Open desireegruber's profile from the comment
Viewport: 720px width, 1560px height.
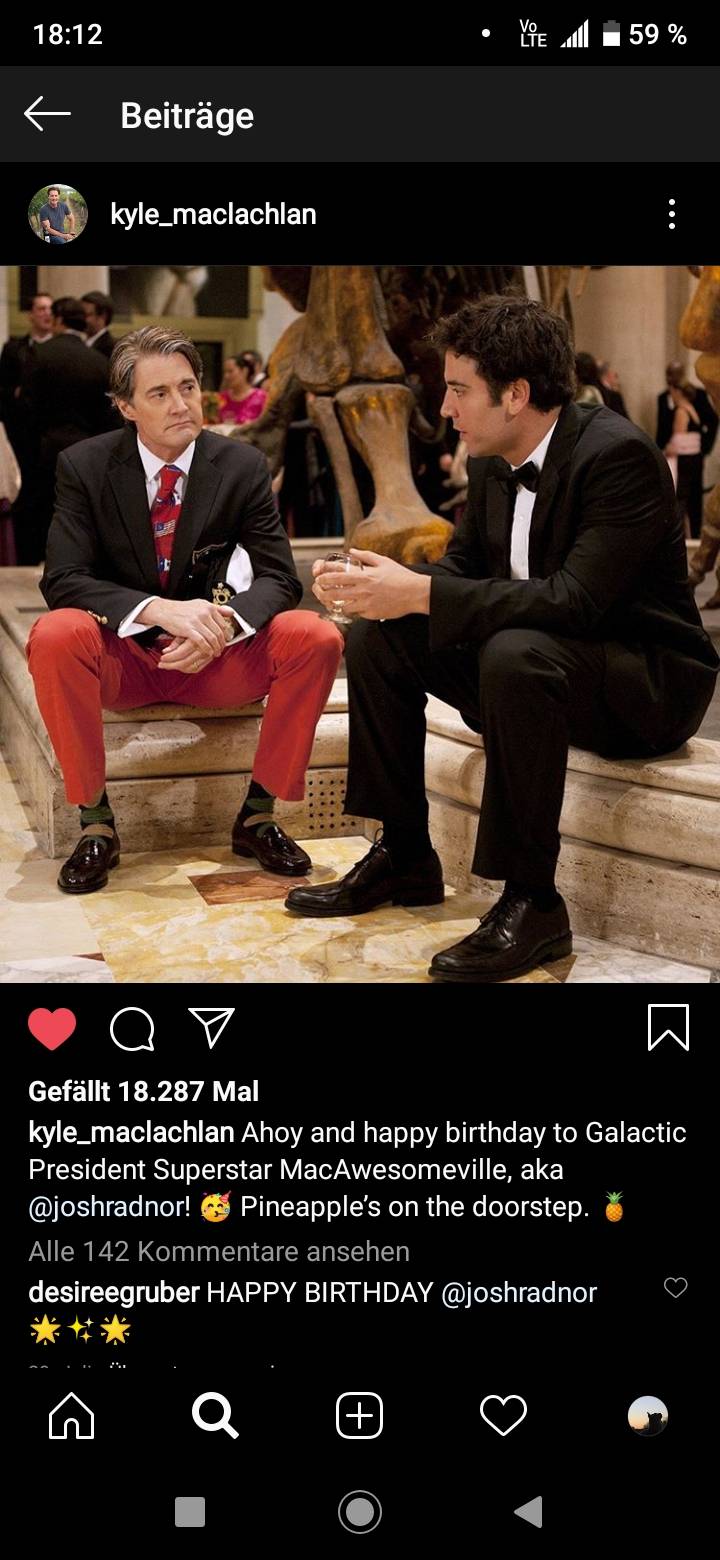click(114, 1292)
